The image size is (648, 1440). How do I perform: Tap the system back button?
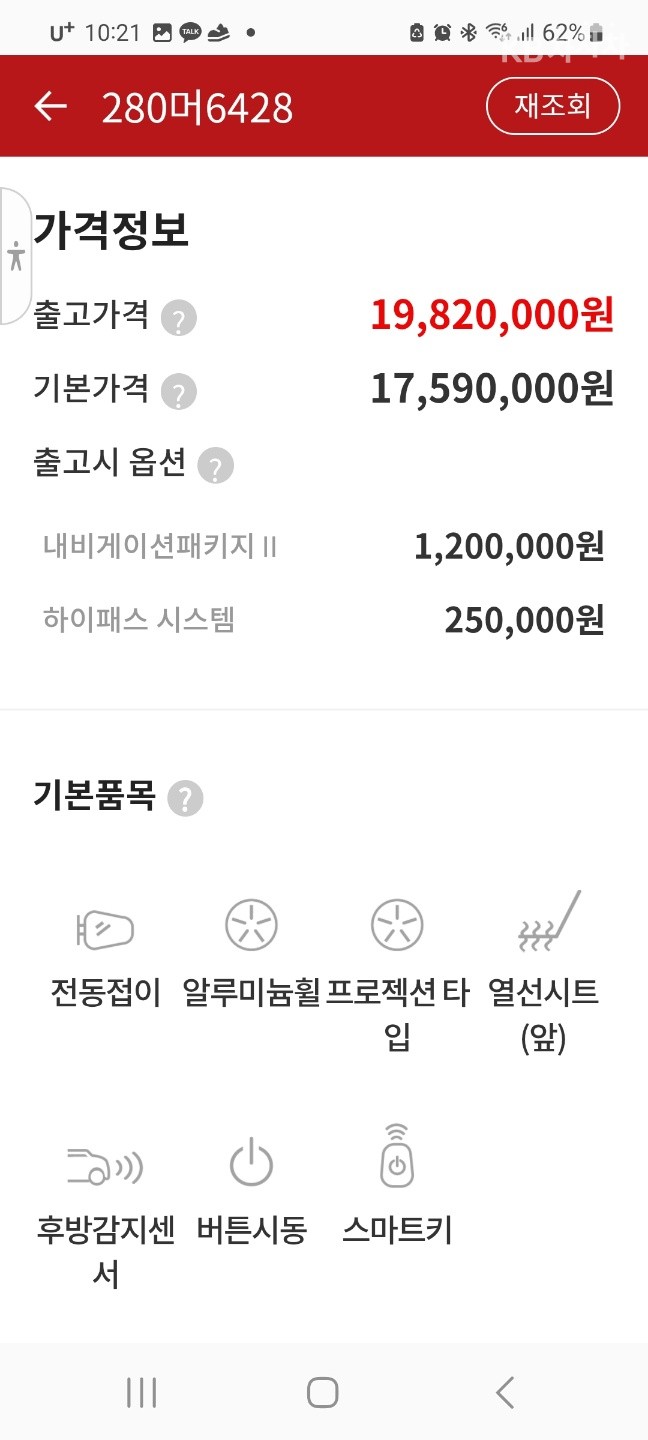pos(505,1392)
